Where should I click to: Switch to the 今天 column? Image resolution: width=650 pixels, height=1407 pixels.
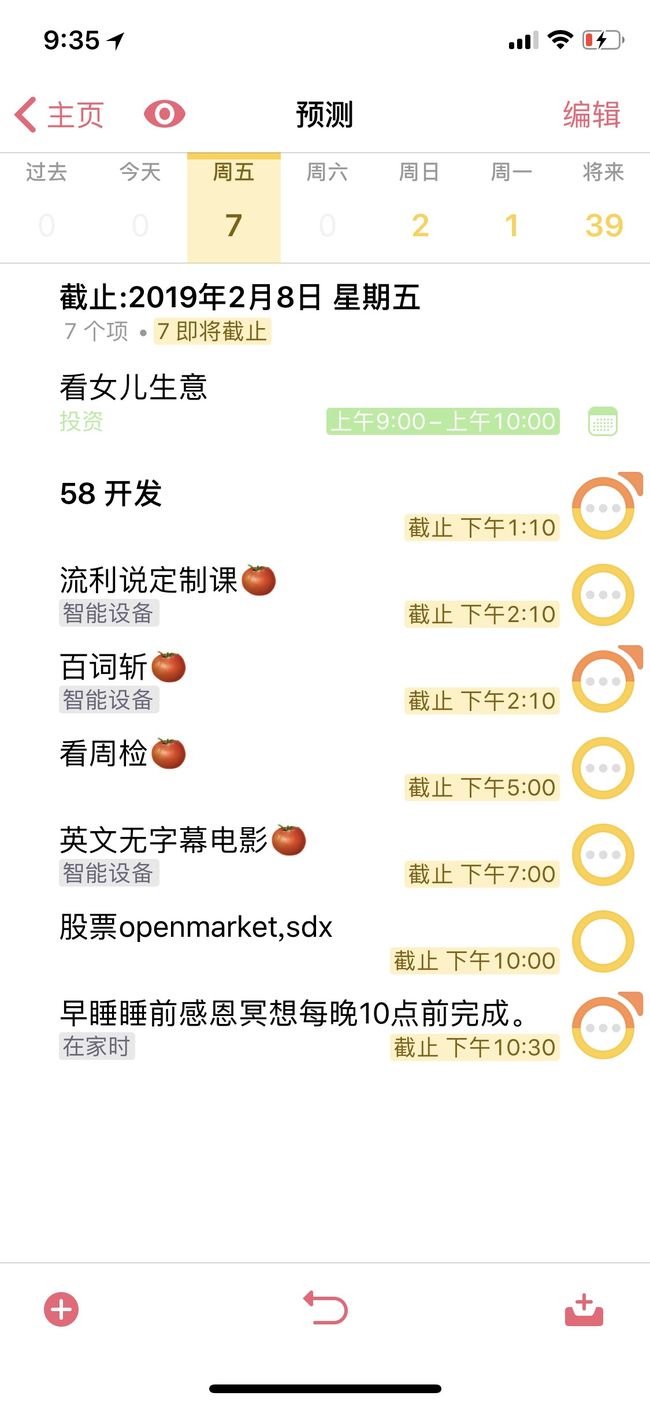tap(140, 207)
